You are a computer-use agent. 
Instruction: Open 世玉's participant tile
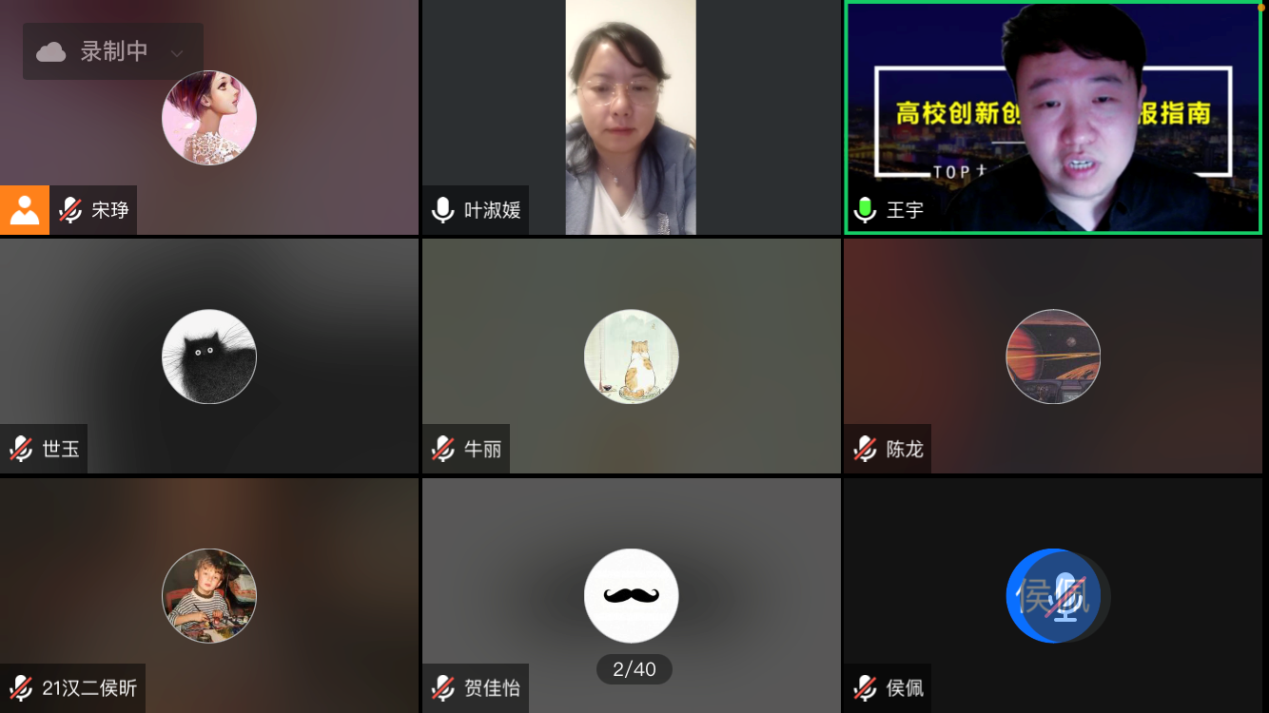(209, 356)
